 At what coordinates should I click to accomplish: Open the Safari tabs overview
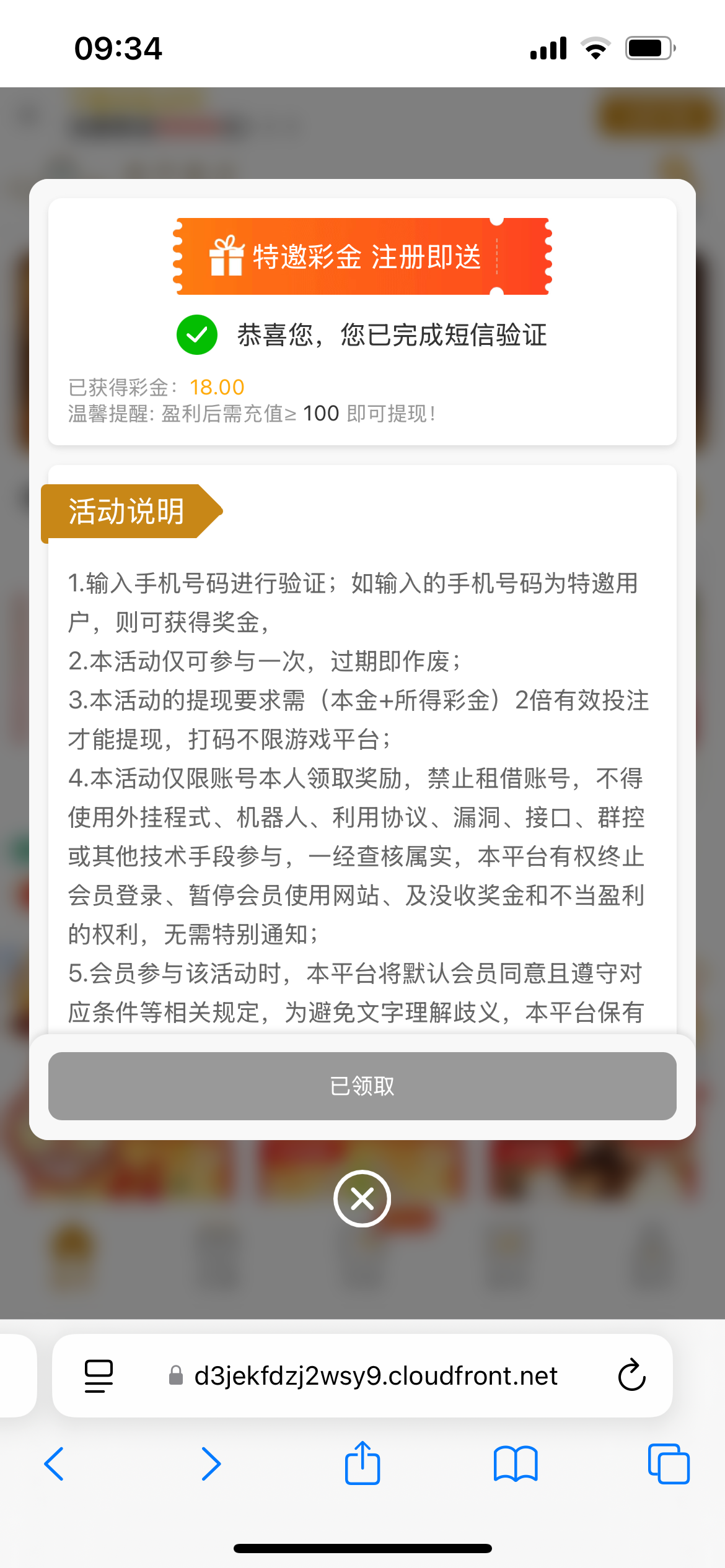669,1463
